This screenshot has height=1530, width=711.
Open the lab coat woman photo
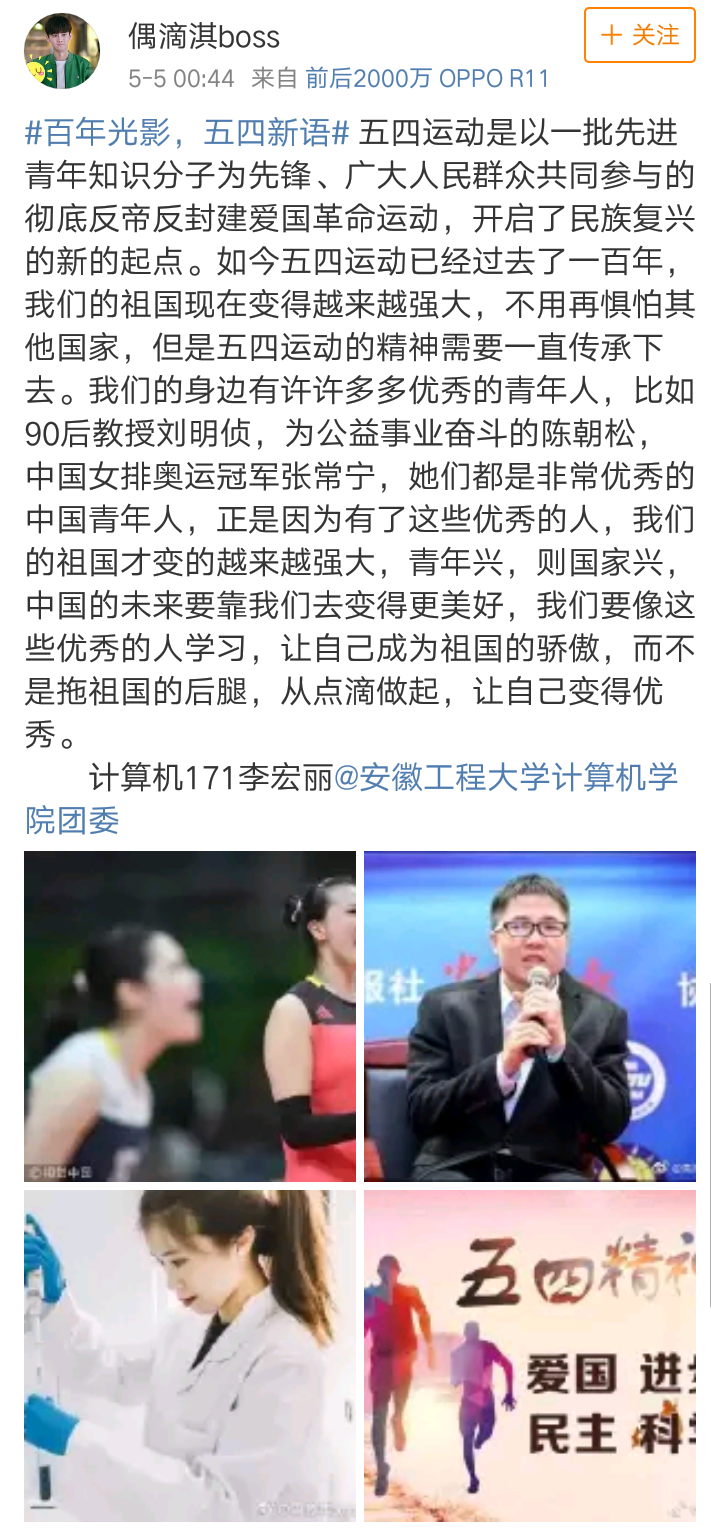click(190, 1355)
